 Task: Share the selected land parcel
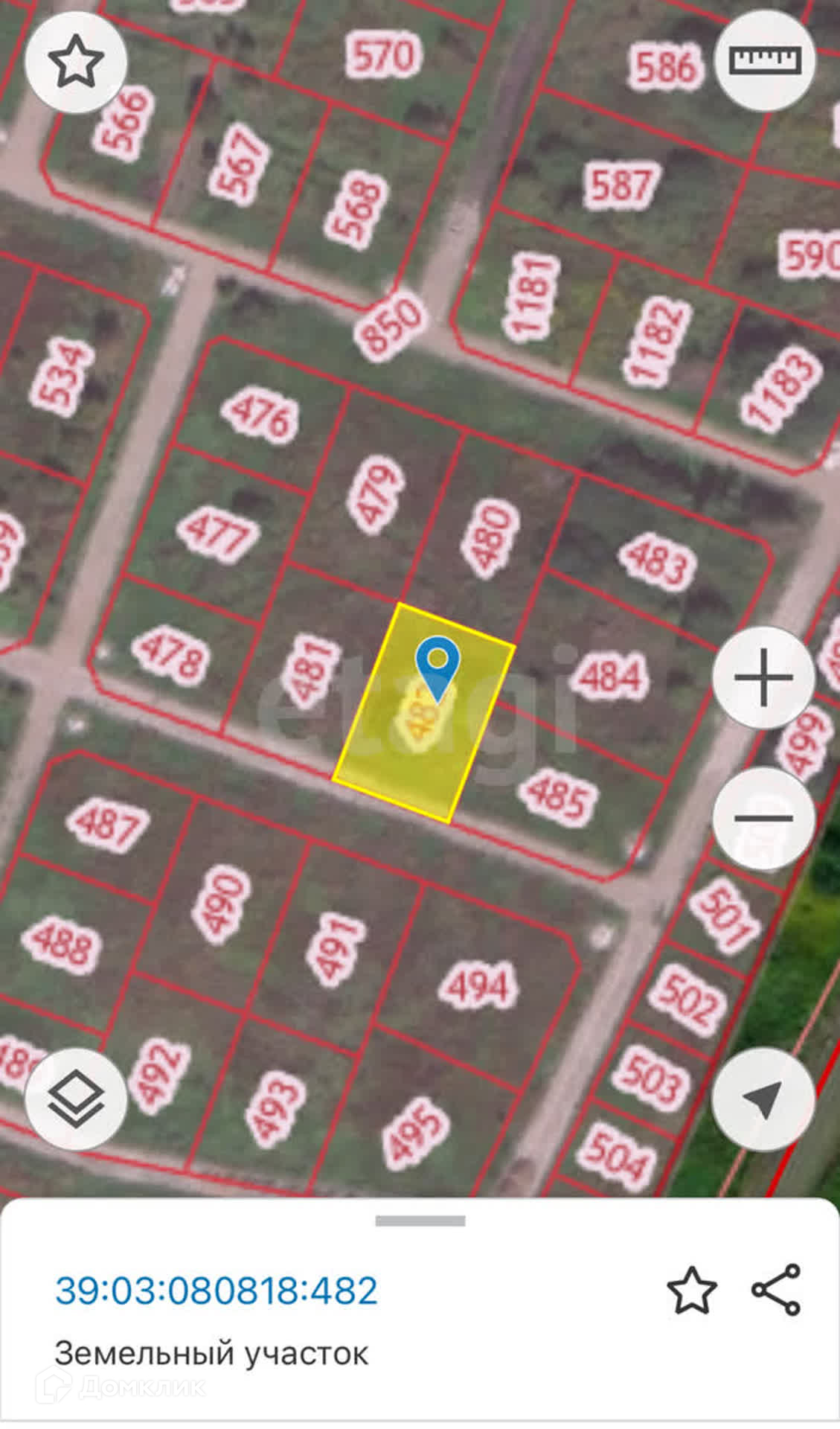point(776,1289)
